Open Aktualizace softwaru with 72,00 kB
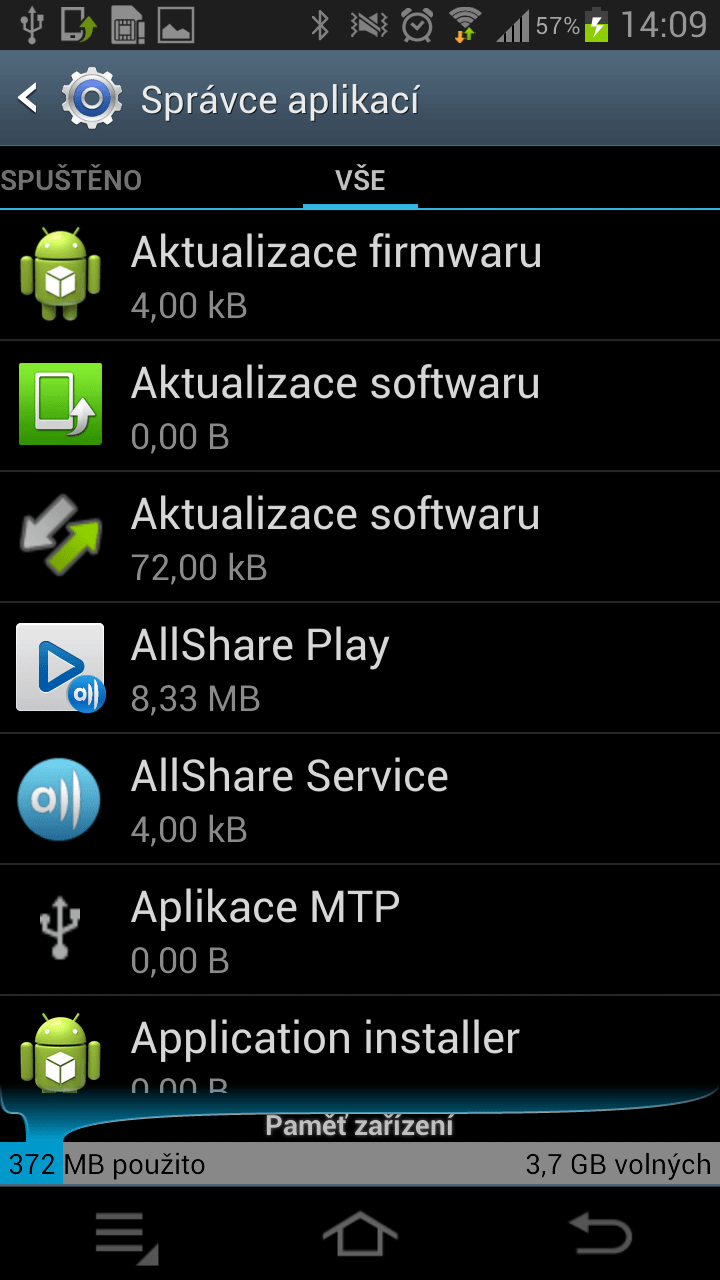 click(x=360, y=537)
